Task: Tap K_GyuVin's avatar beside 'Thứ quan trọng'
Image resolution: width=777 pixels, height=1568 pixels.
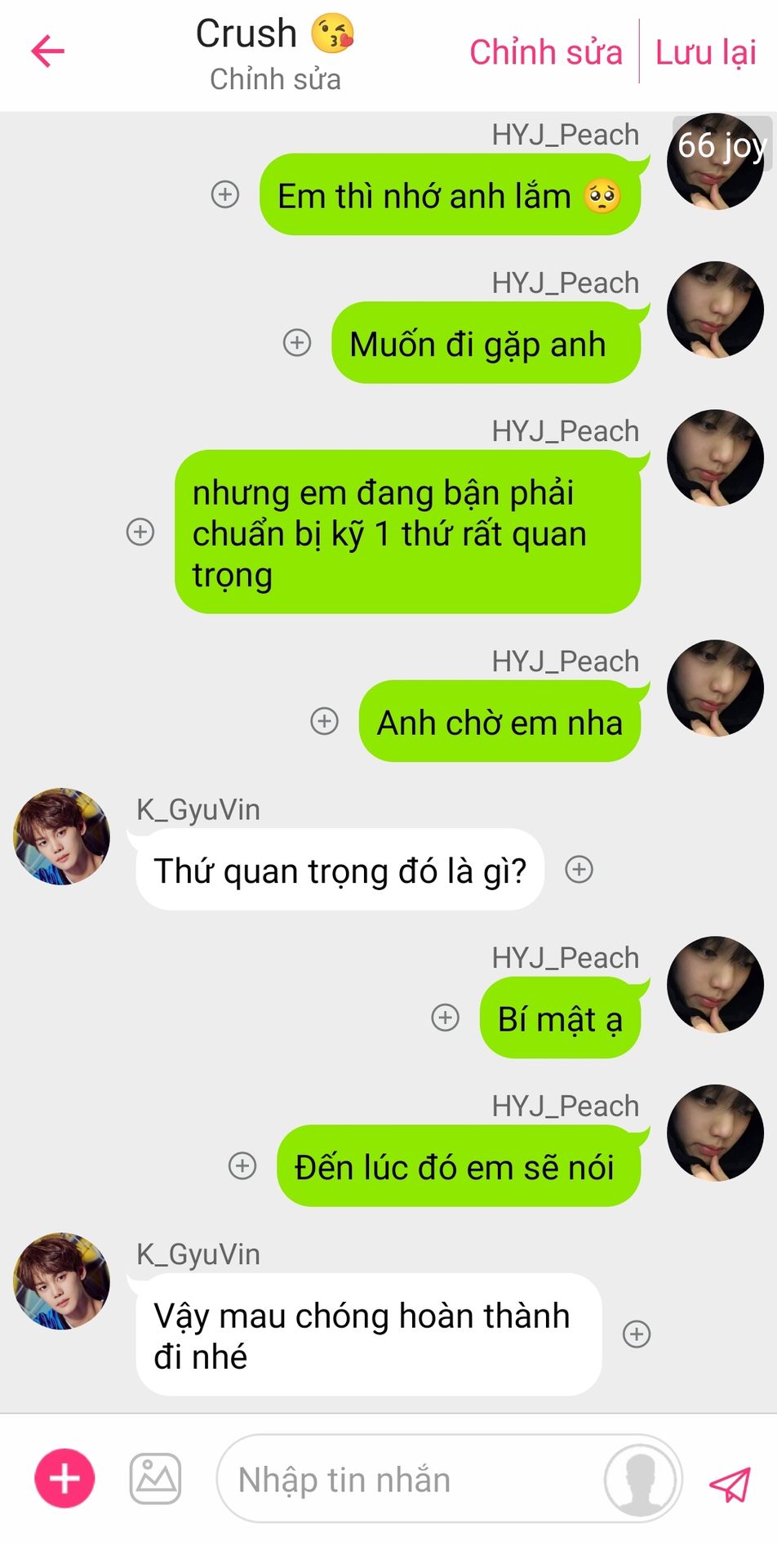Action: [x=62, y=836]
